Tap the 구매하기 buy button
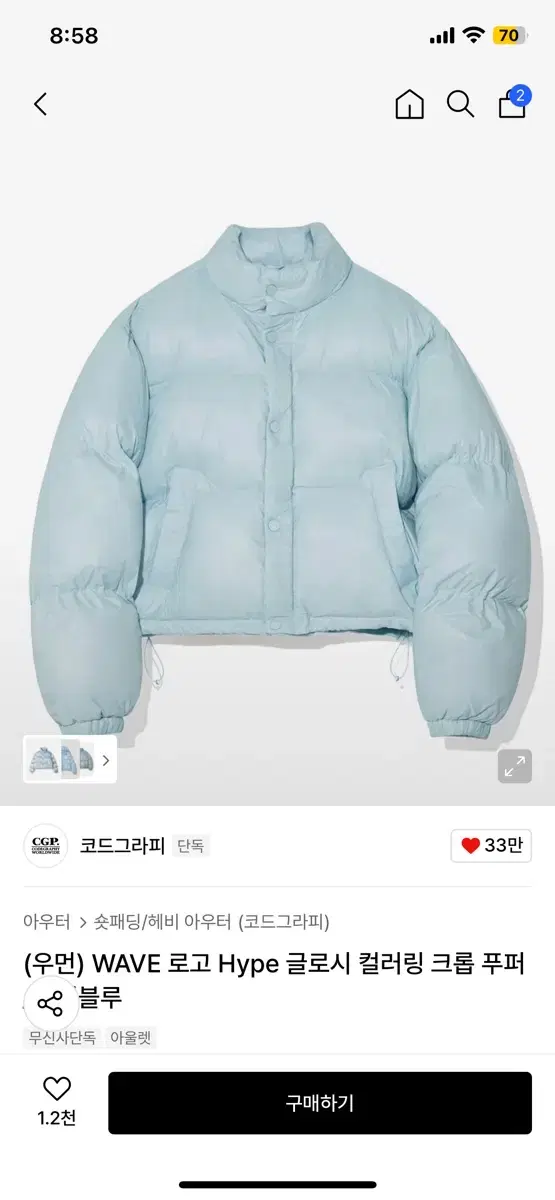 320,1103
